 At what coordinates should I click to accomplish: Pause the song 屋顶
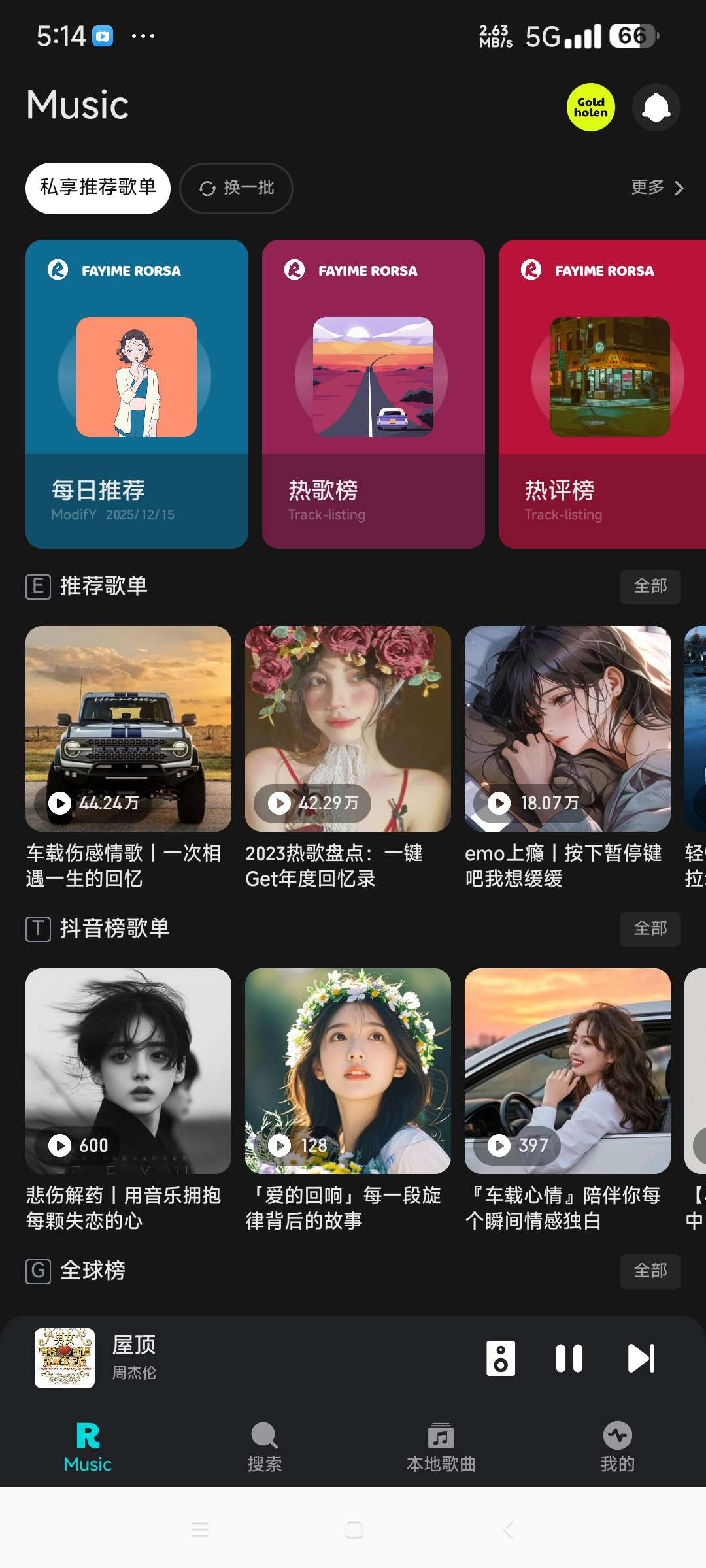coord(569,1359)
